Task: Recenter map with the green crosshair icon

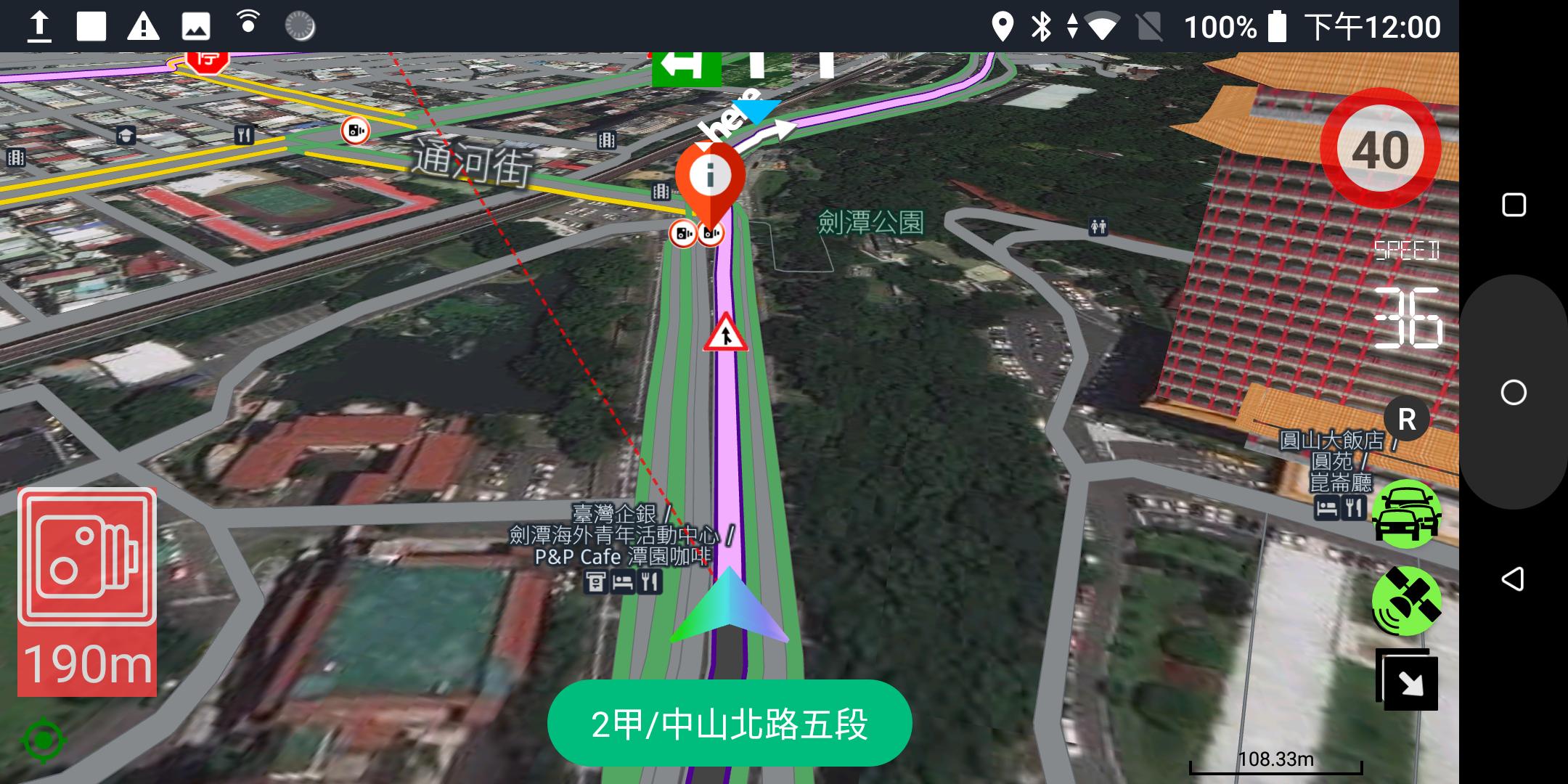Action: click(x=43, y=740)
